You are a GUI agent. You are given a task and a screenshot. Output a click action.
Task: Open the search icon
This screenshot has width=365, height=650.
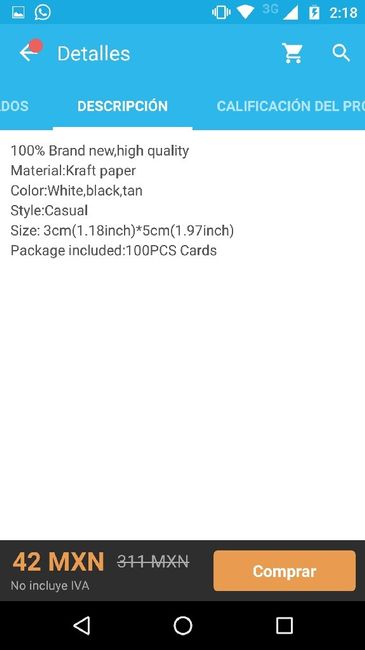pos(341,53)
